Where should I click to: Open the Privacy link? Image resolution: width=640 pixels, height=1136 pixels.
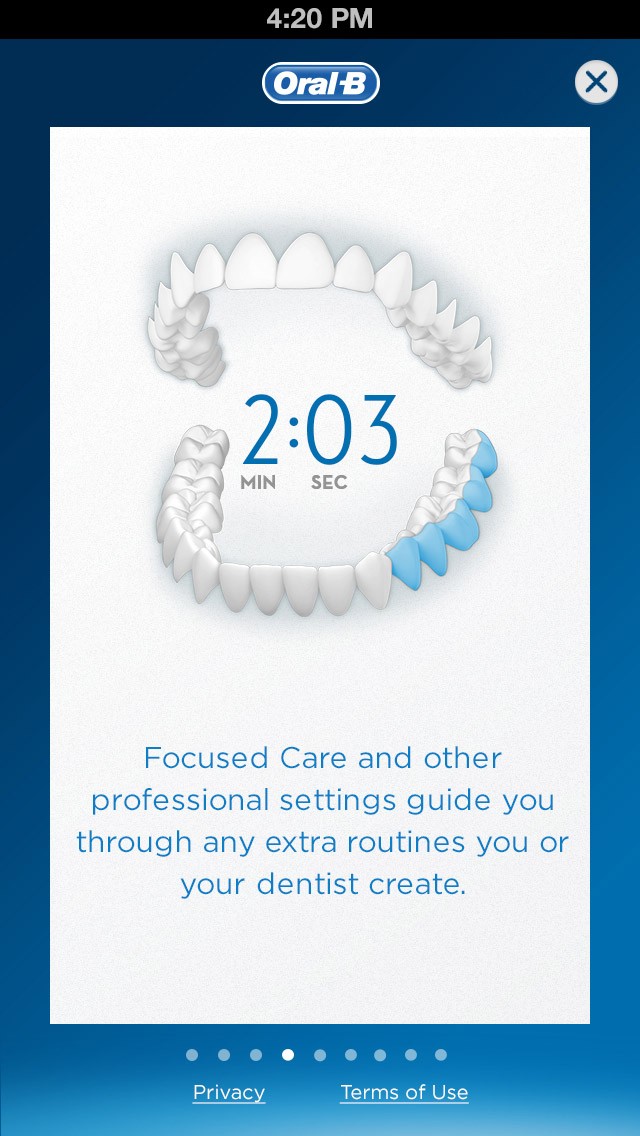point(229,1092)
